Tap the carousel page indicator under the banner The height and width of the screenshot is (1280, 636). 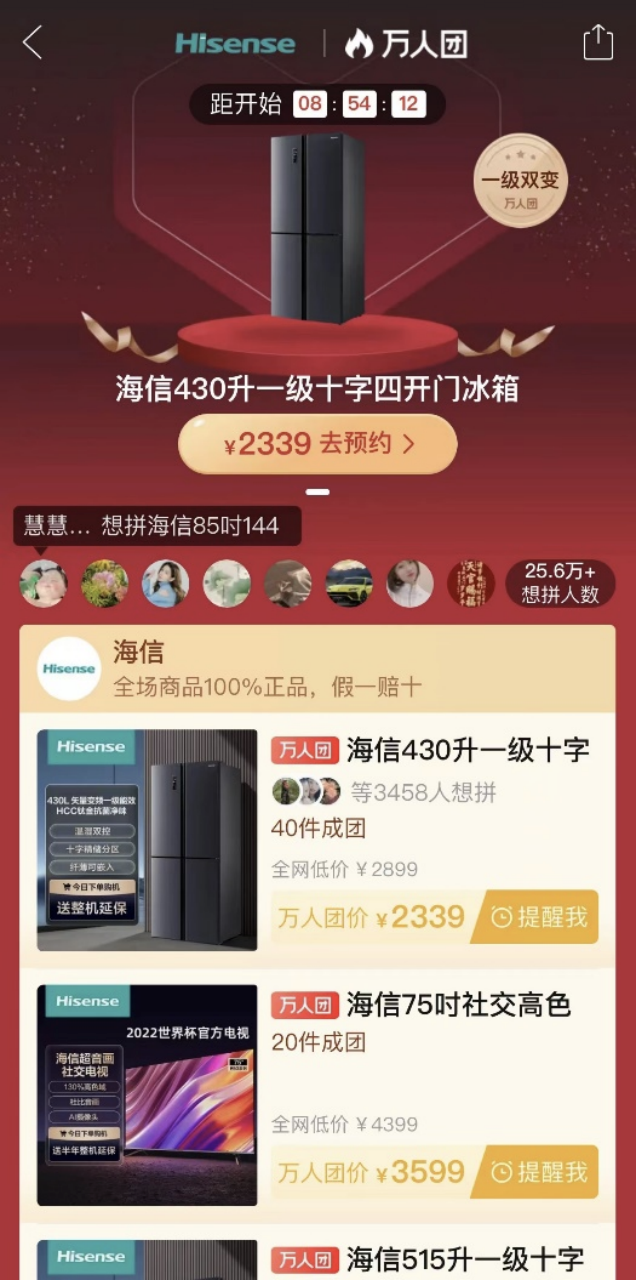[x=317, y=492]
